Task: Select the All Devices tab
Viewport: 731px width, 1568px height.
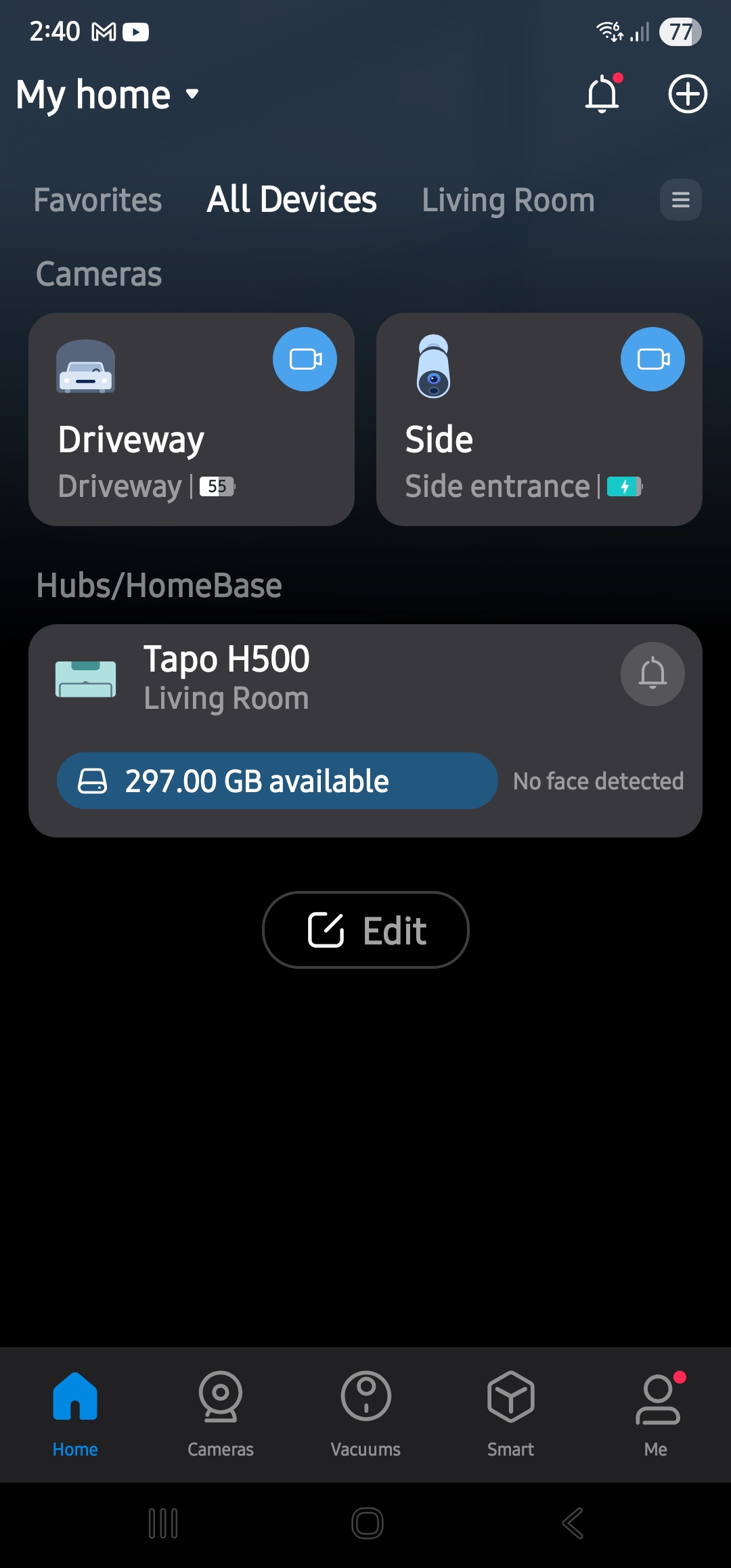Action: 292,200
